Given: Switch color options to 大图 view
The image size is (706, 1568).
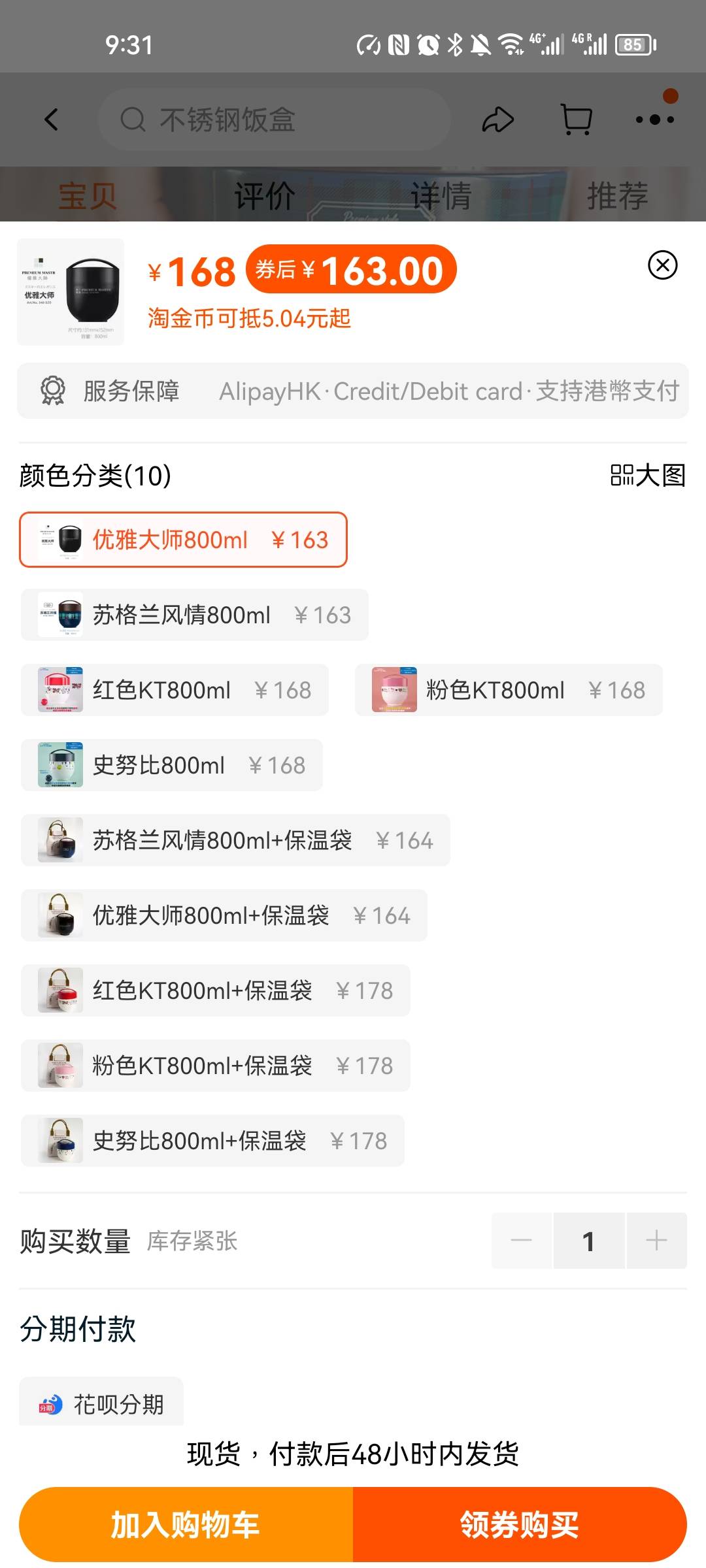Looking at the screenshot, I should (x=647, y=476).
